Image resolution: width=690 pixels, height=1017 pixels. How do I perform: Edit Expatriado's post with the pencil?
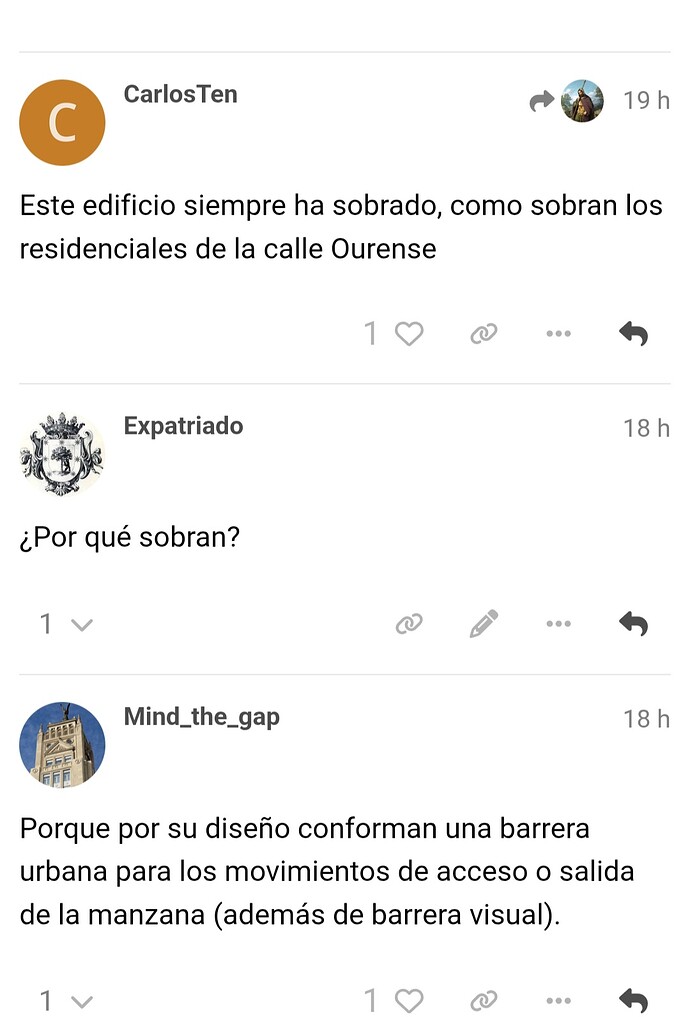(483, 625)
